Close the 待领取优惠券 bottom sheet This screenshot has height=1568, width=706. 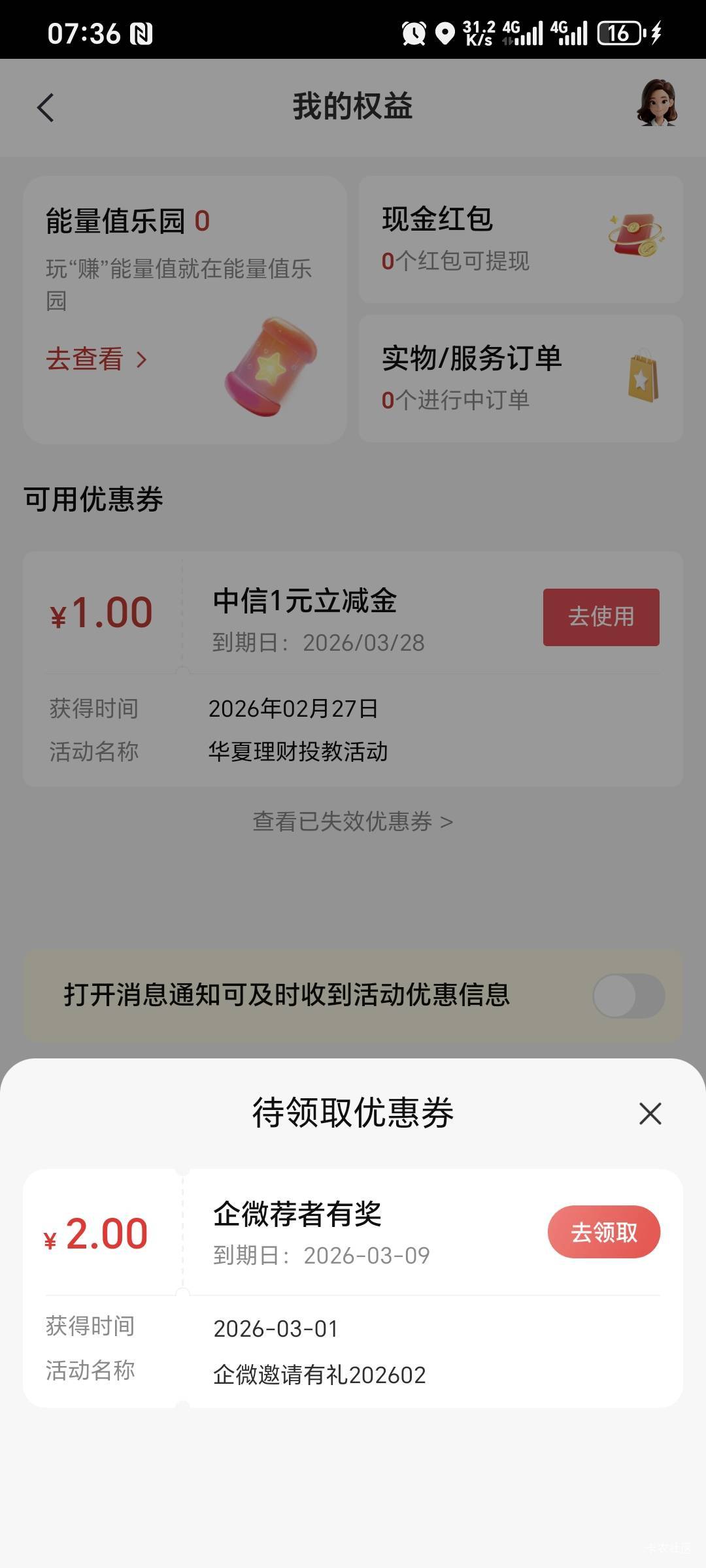pyautogui.click(x=650, y=1114)
